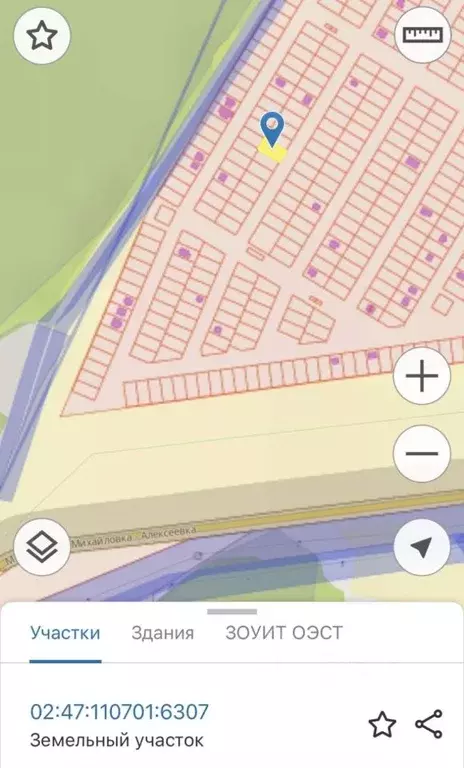Center the map on my location
464x768 pixels.
point(422,547)
